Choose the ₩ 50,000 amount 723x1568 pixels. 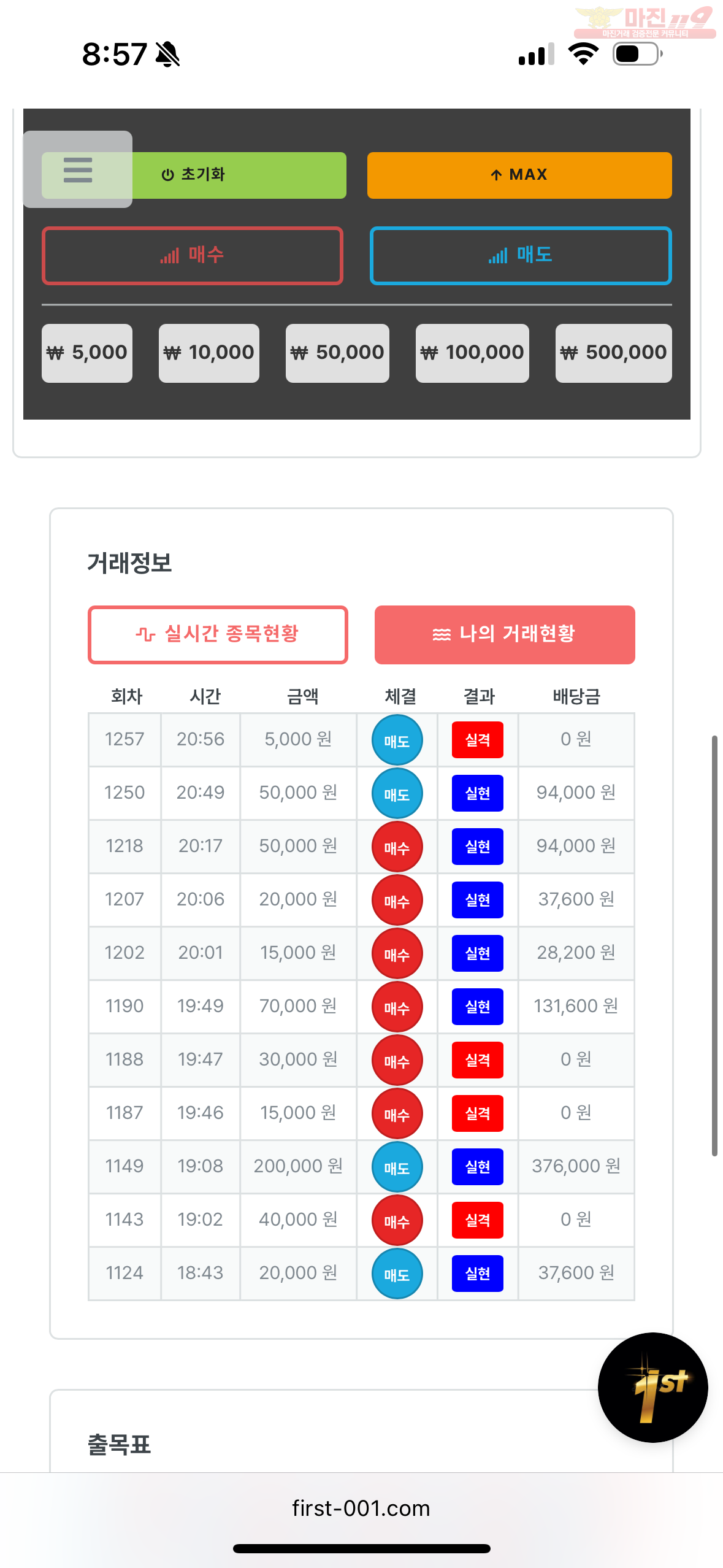337,353
